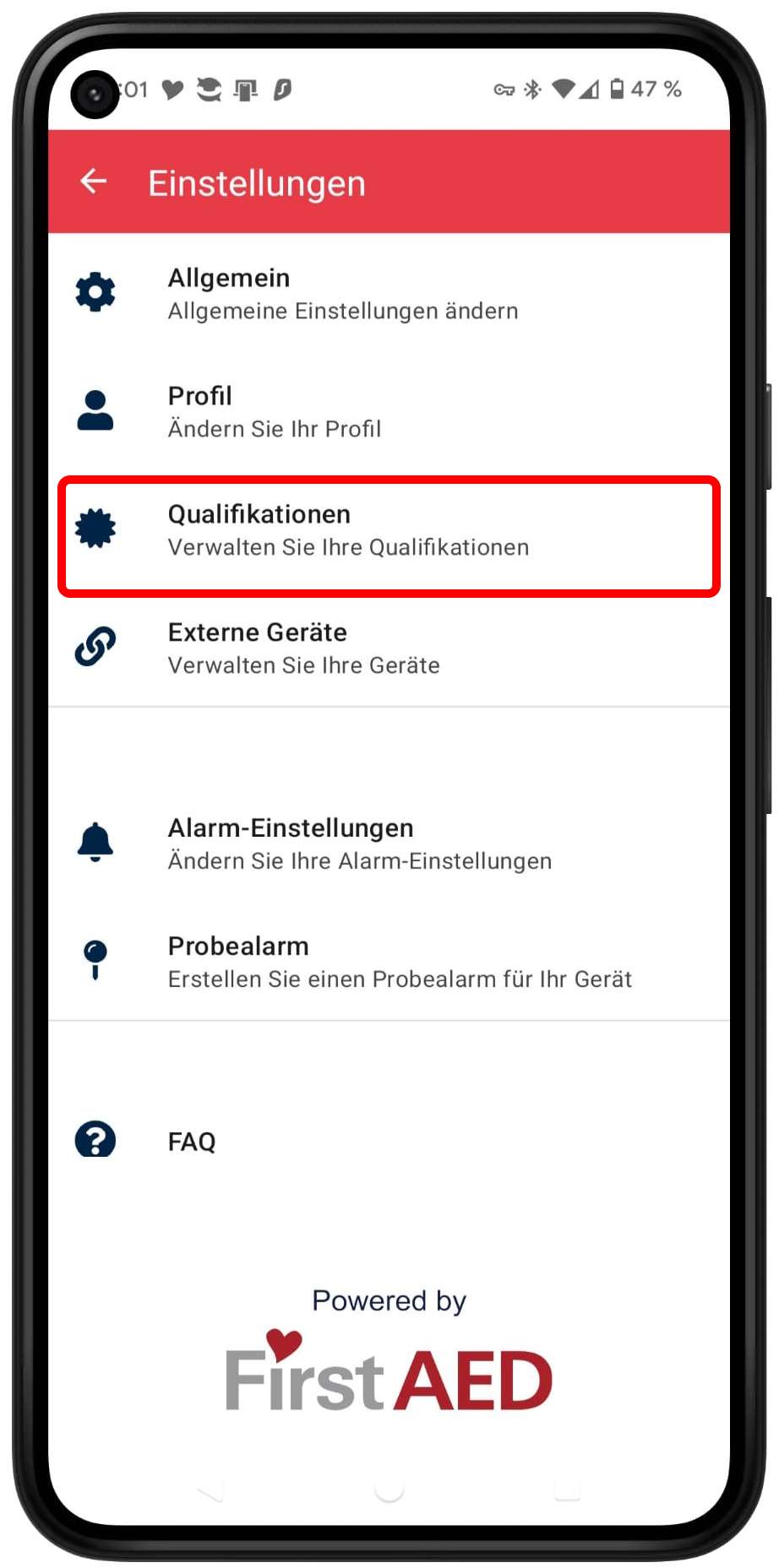Open Alarm-Einstellungen
This screenshot has height=1568, width=779.
pos(389,844)
